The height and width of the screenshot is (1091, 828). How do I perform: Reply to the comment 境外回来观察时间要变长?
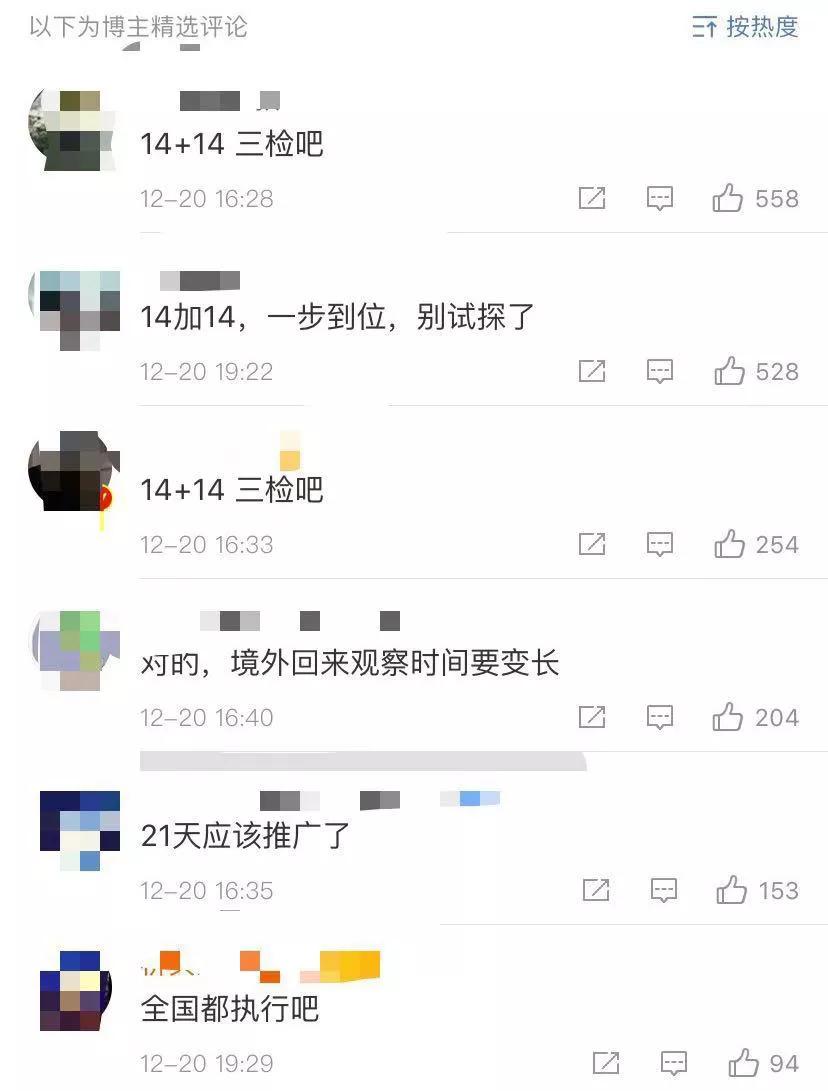point(660,717)
